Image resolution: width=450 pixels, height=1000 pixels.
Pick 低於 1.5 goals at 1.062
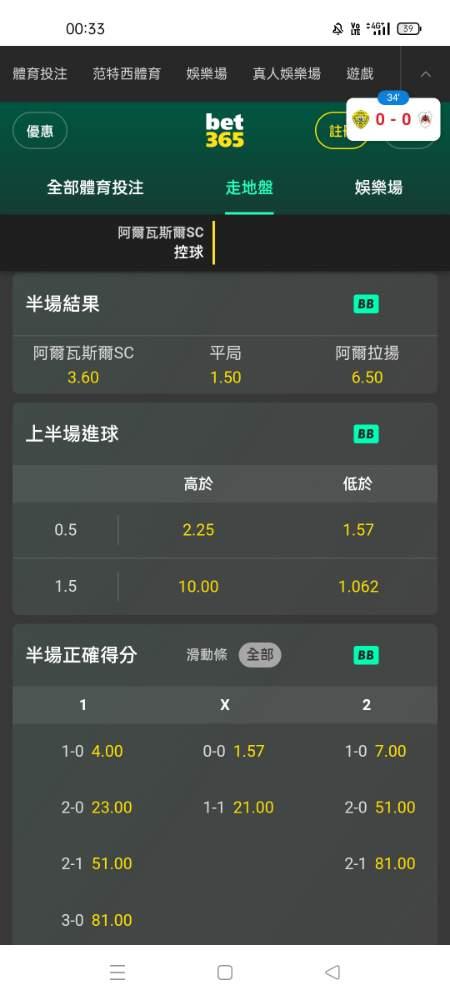358,586
